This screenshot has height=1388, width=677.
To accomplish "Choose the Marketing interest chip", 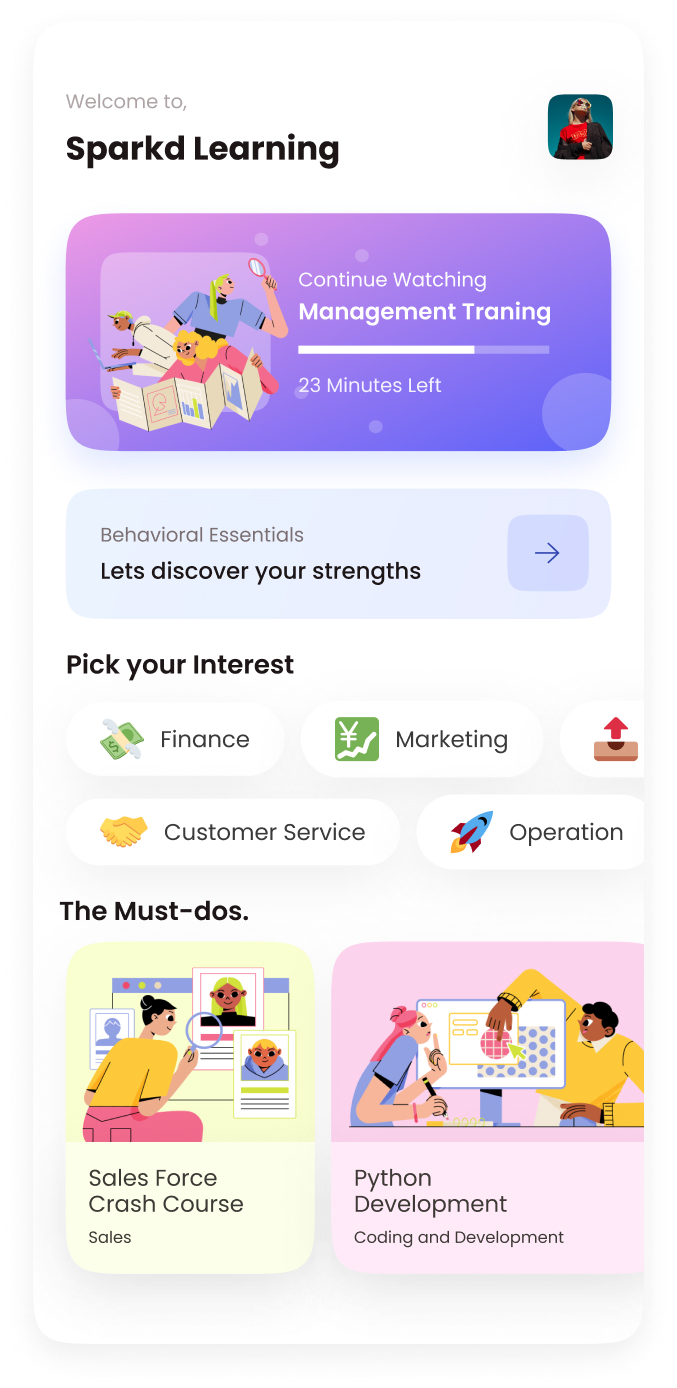I will pyautogui.click(x=421, y=740).
